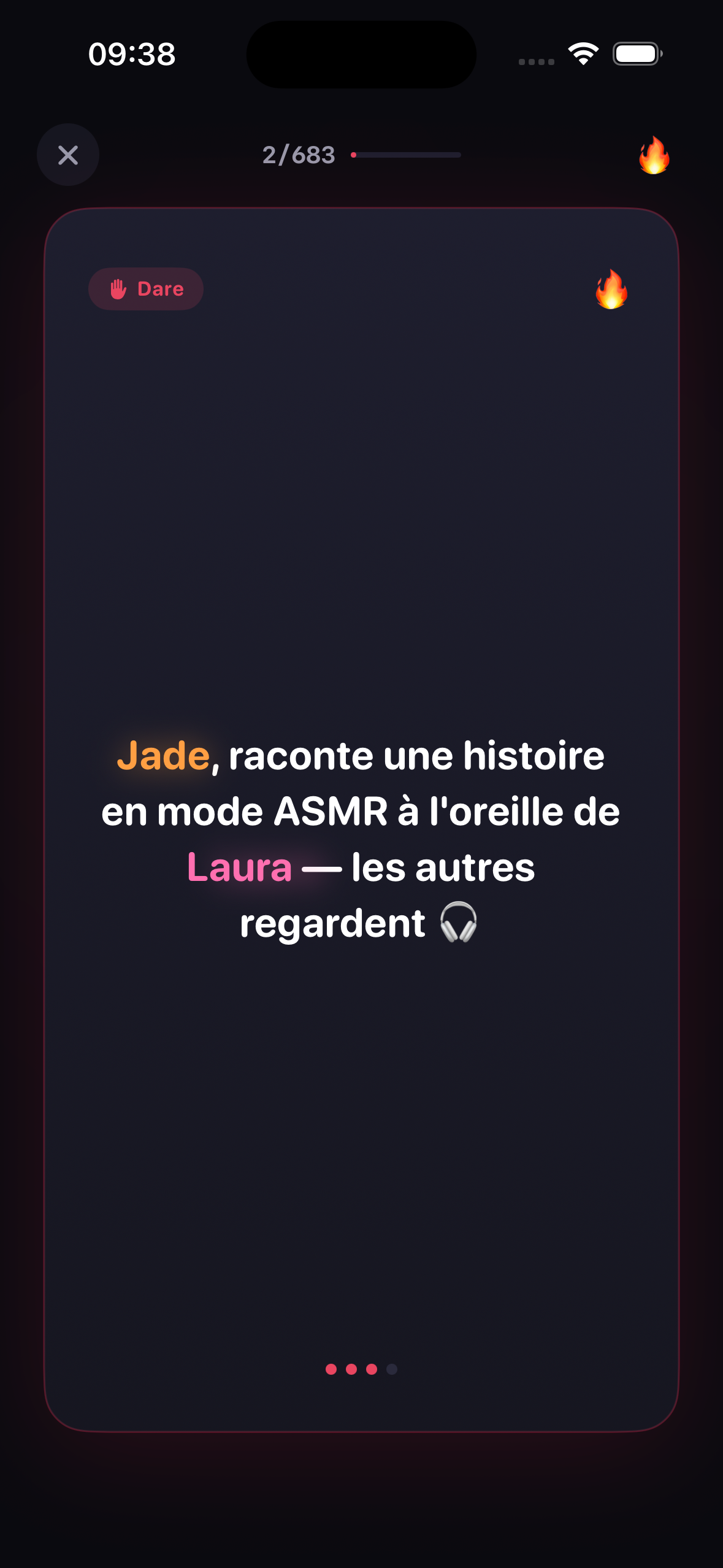Tap the pink name Laura
Screen dimensions: 723x1568
click(x=240, y=866)
